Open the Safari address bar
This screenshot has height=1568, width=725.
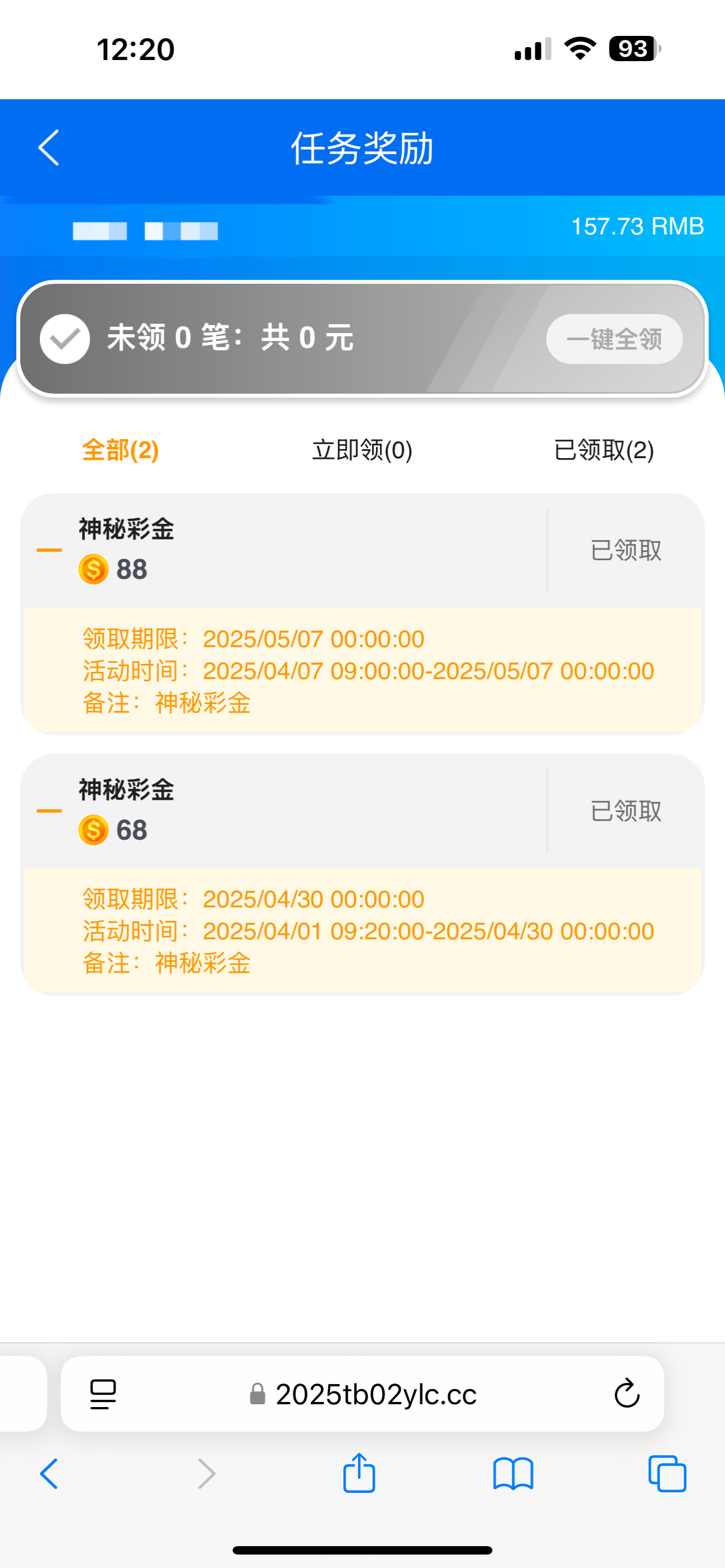[375, 1394]
